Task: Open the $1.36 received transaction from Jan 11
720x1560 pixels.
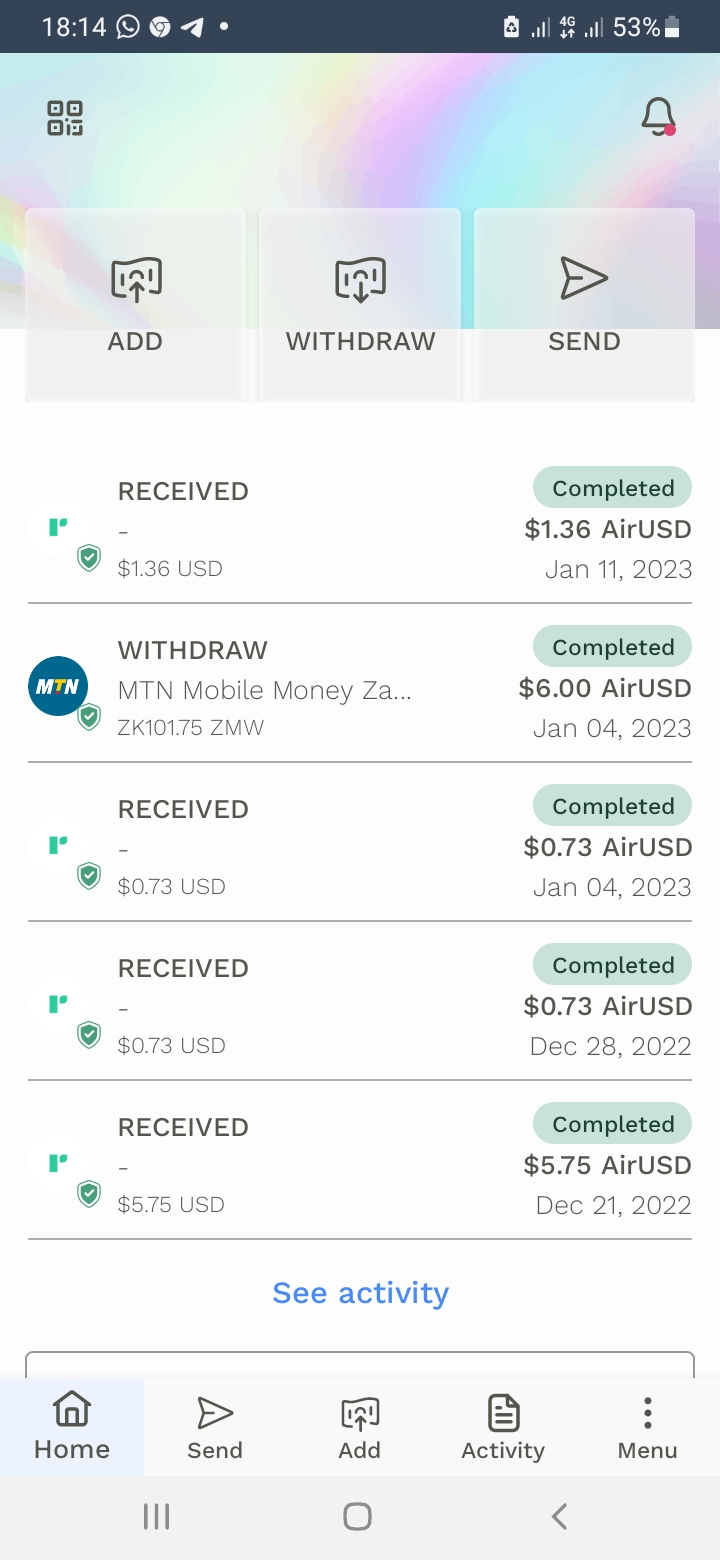Action: point(360,527)
